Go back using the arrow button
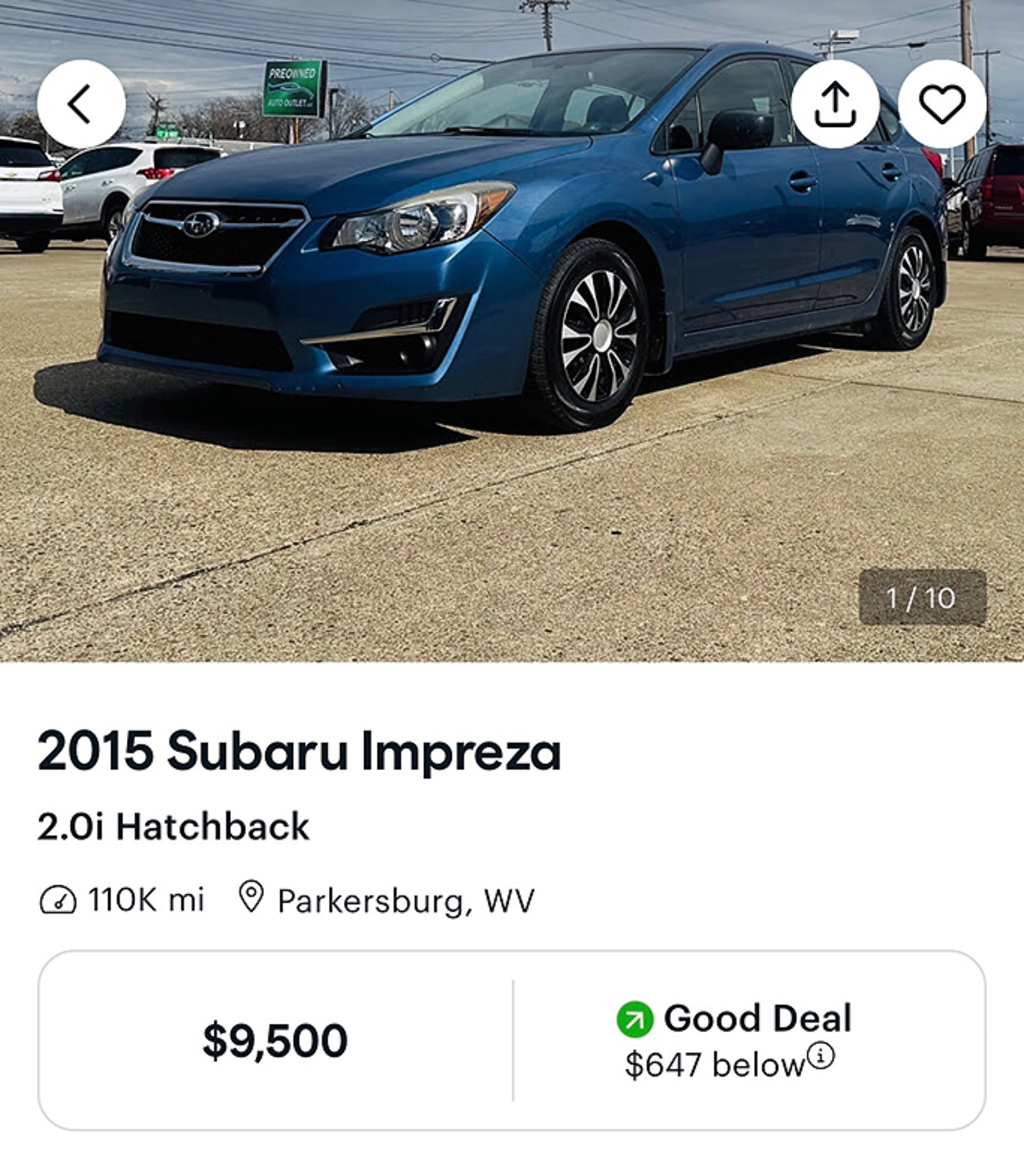 [81, 104]
